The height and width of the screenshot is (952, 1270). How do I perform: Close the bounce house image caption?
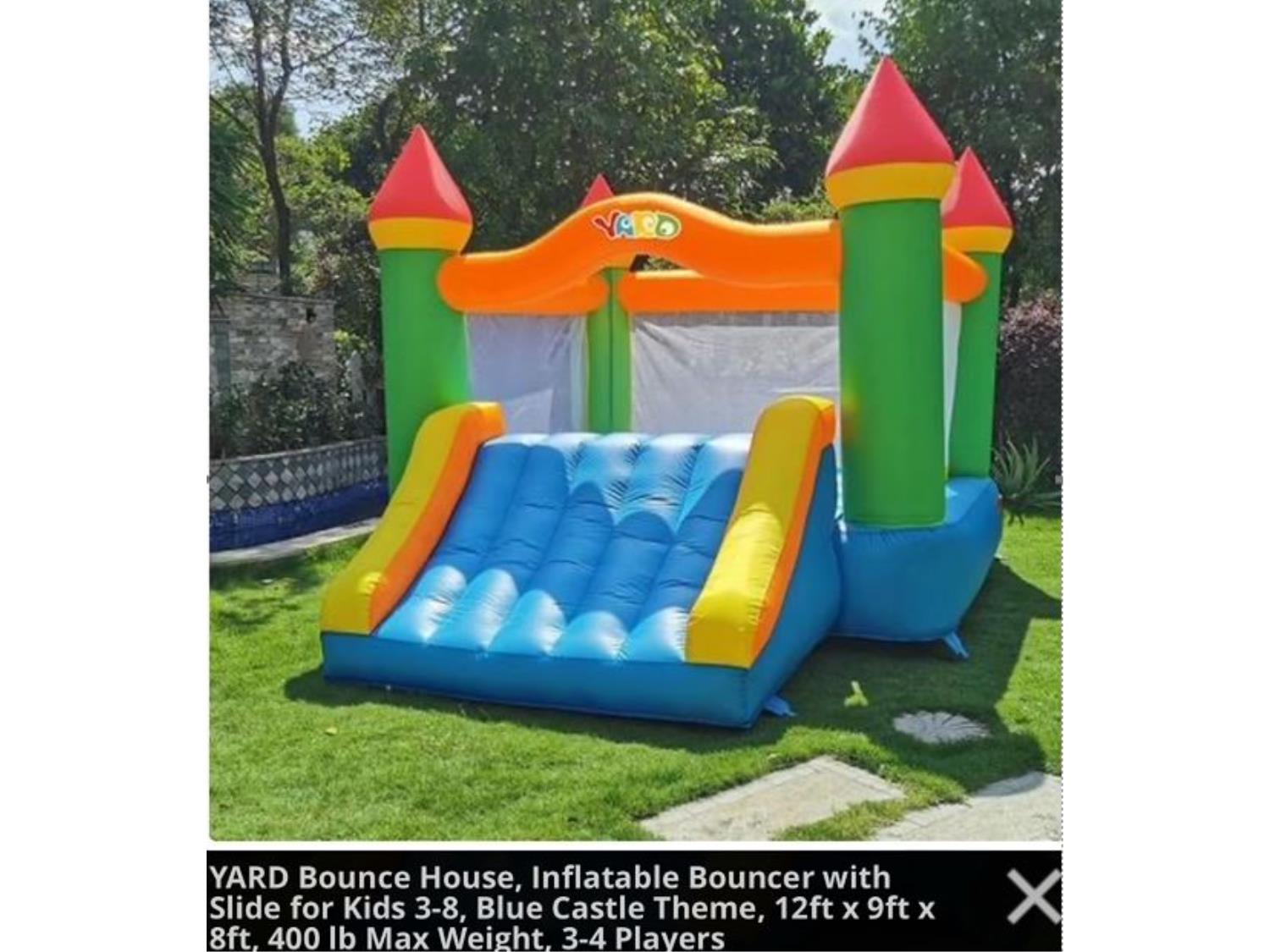[1034, 897]
